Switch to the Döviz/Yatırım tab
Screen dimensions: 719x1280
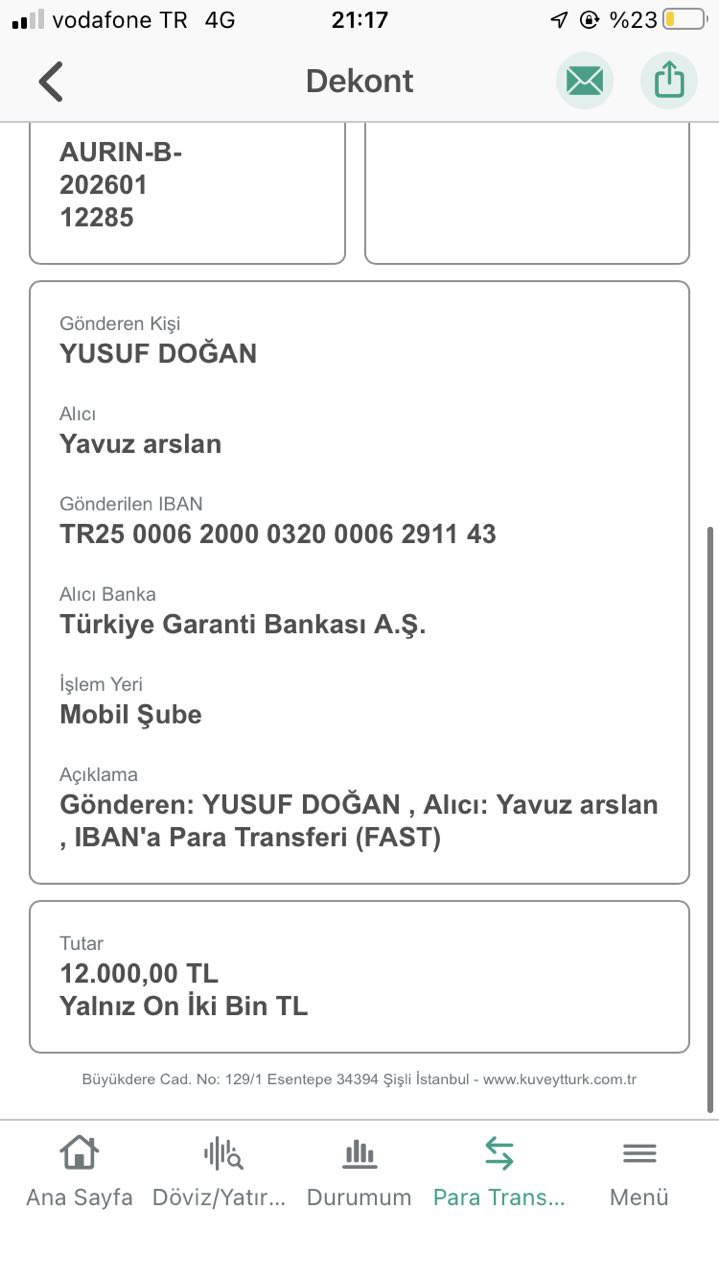[220, 1171]
